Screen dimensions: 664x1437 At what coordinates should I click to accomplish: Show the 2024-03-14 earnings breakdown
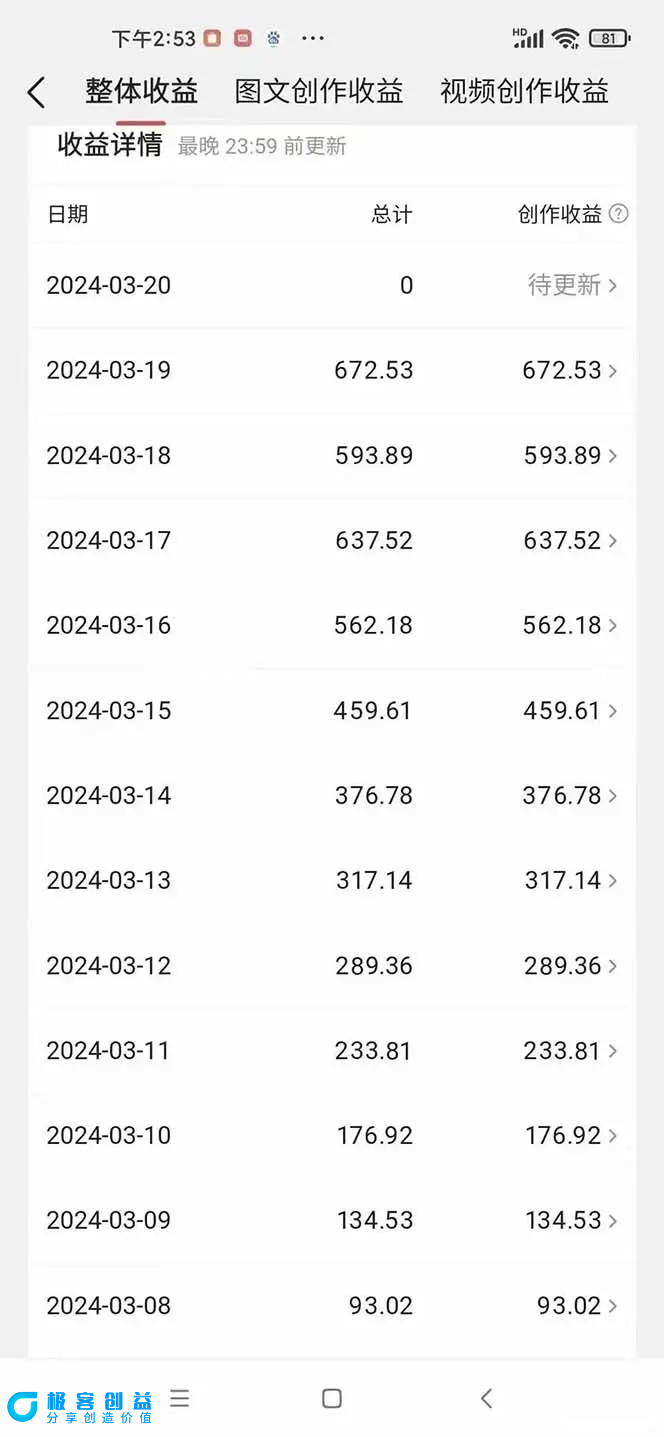tap(612, 796)
